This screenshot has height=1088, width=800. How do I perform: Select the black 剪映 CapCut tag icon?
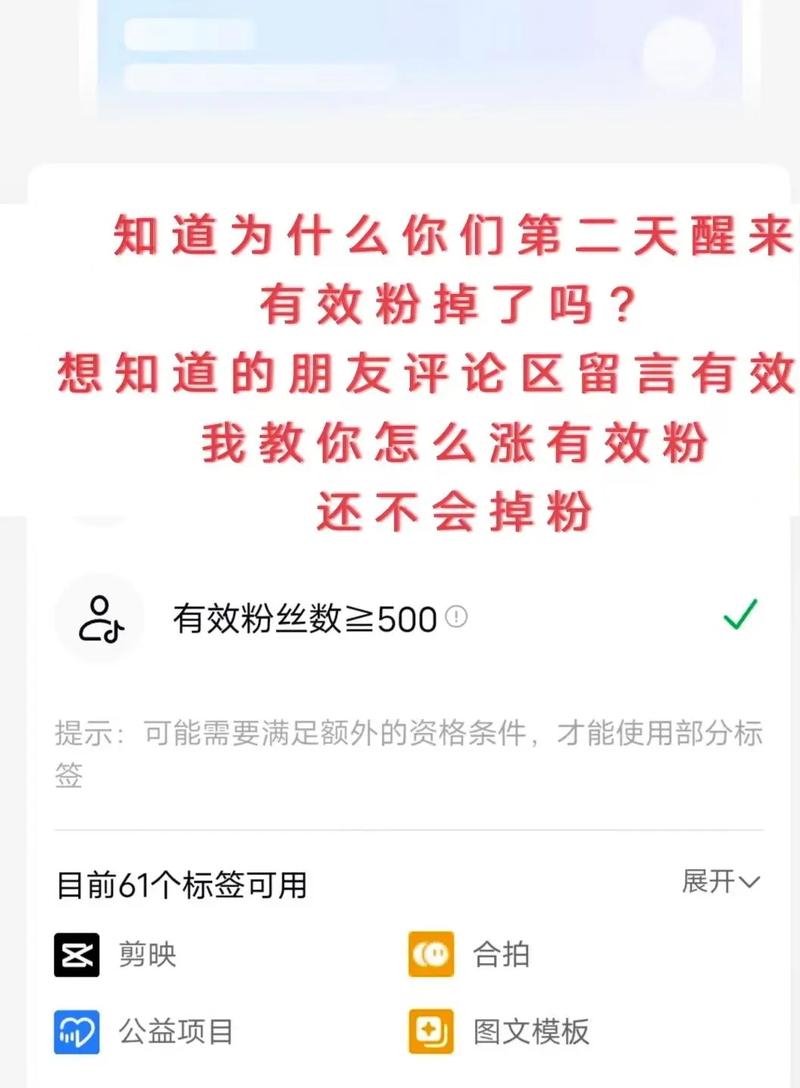75,955
